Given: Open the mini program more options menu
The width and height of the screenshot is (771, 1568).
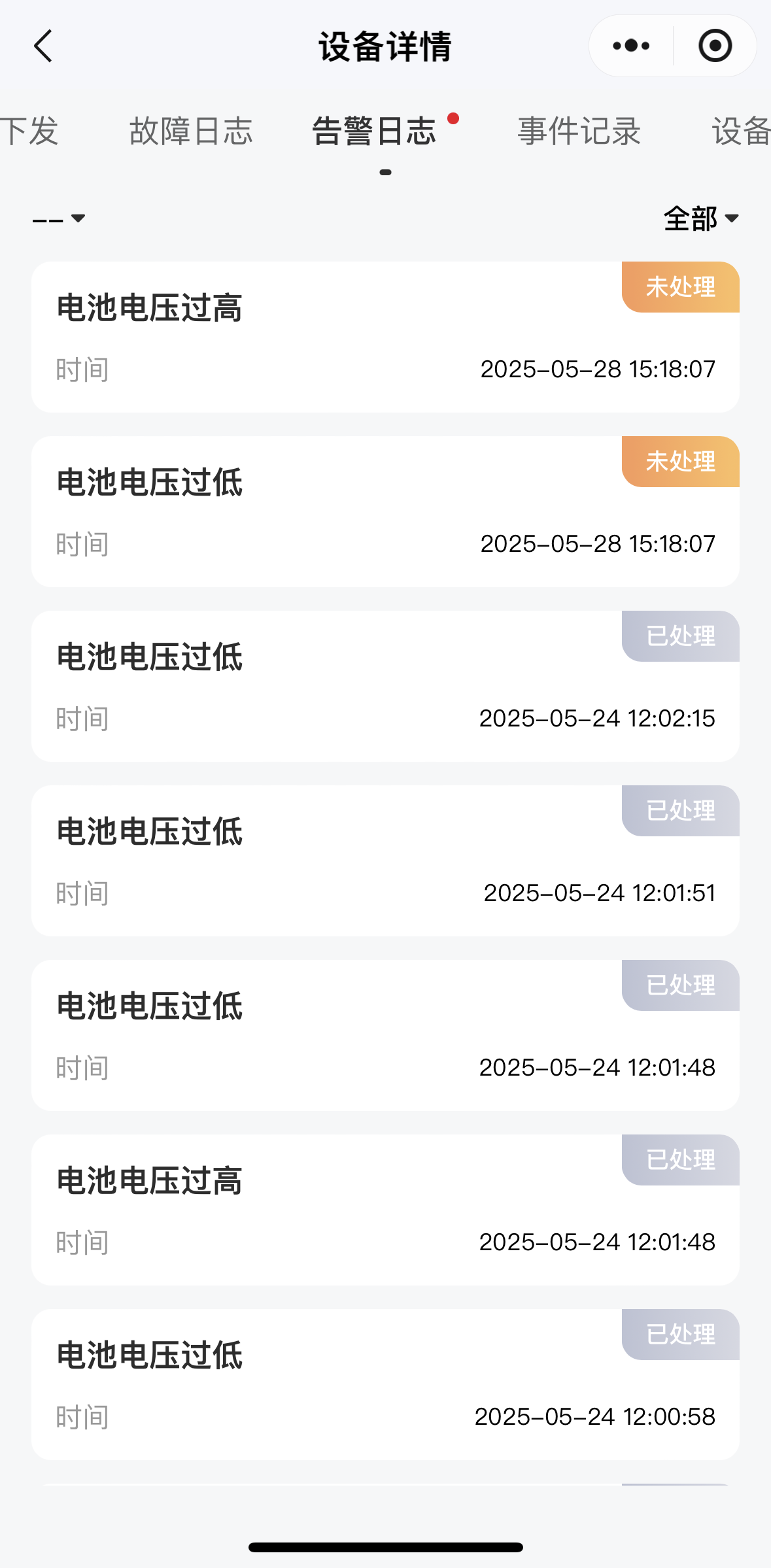Looking at the screenshot, I should (x=631, y=46).
